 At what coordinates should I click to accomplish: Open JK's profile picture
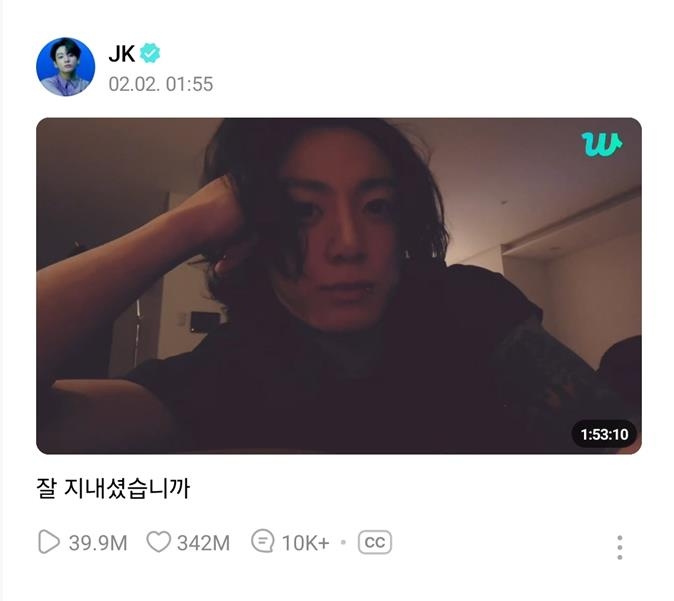click(x=65, y=68)
